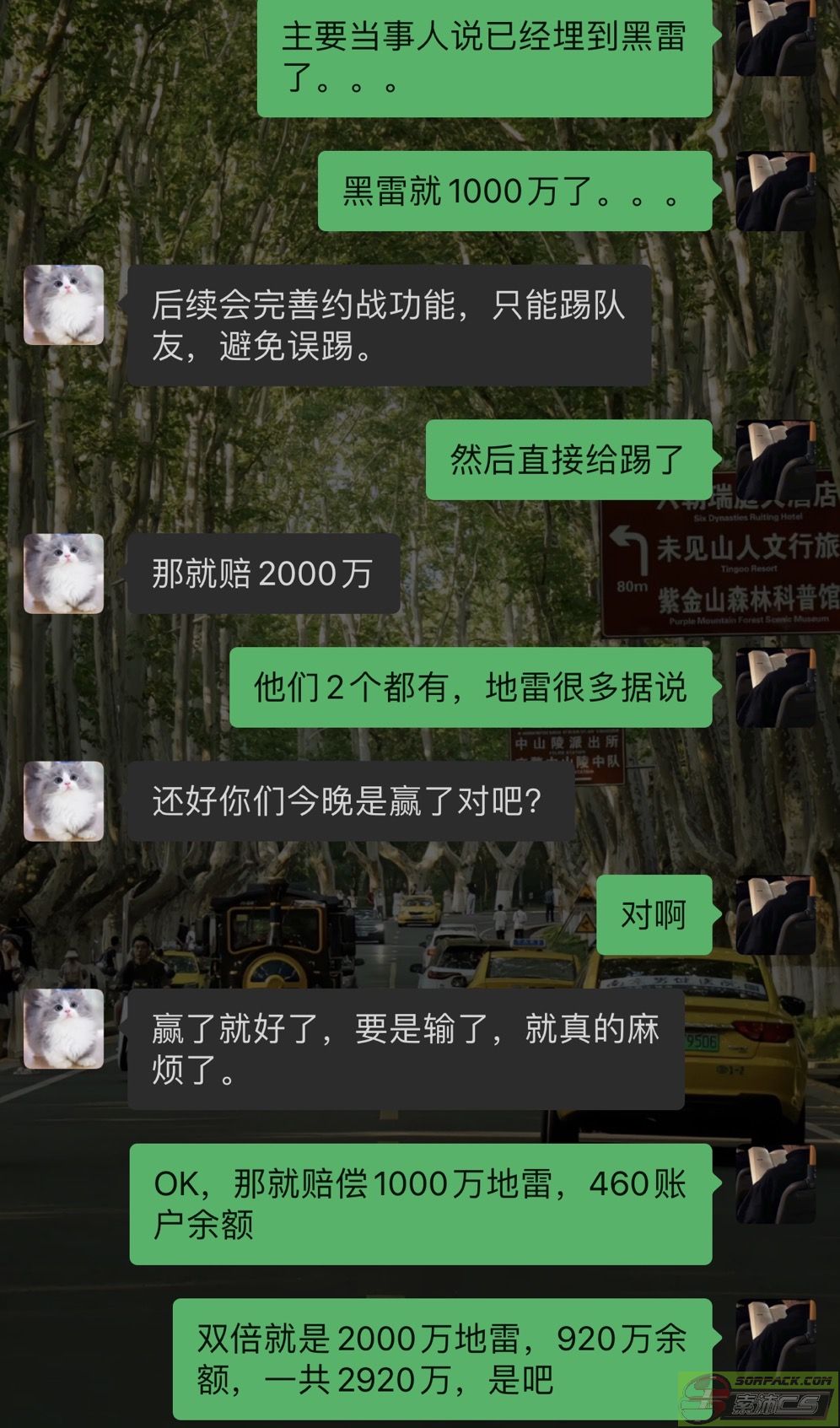Open cat avatar beside "后续会完善约战功能" message
Viewport: 840px width, 1428px height.
[x=63, y=305]
